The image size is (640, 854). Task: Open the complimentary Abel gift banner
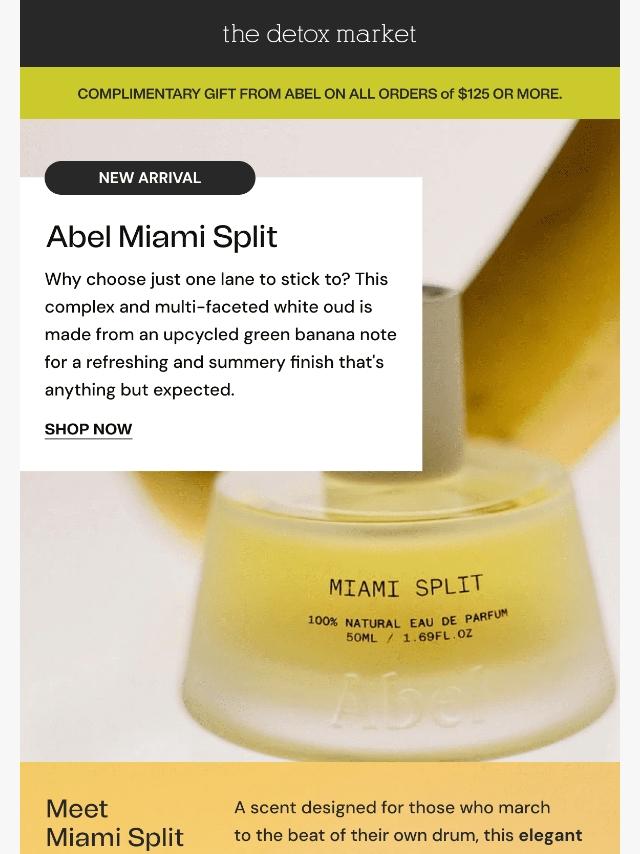click(x=319, y=94)
